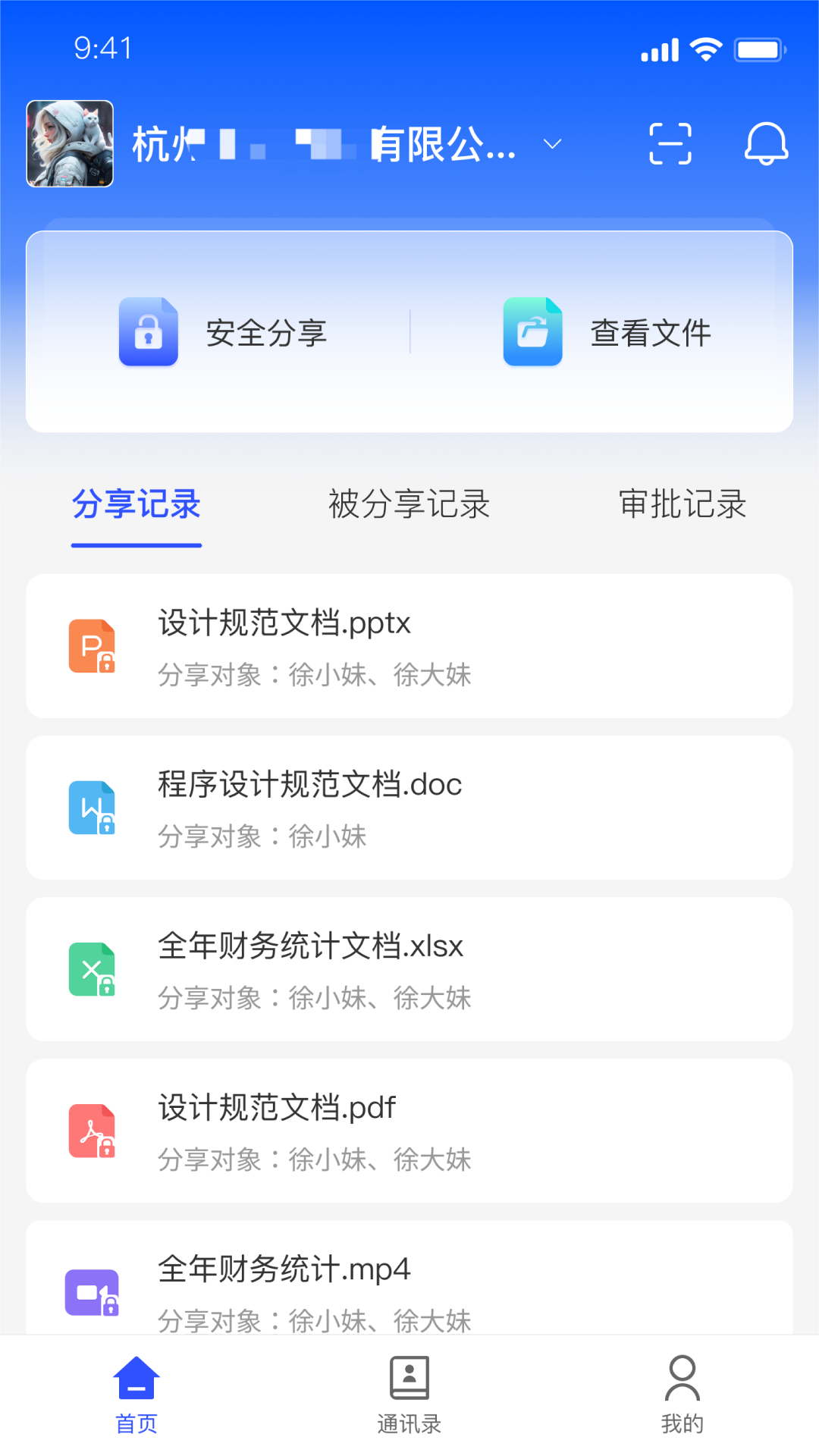The image size is (819, 1456).
Task: Open 安全分享 secure sharing
Action: [224, 332]
